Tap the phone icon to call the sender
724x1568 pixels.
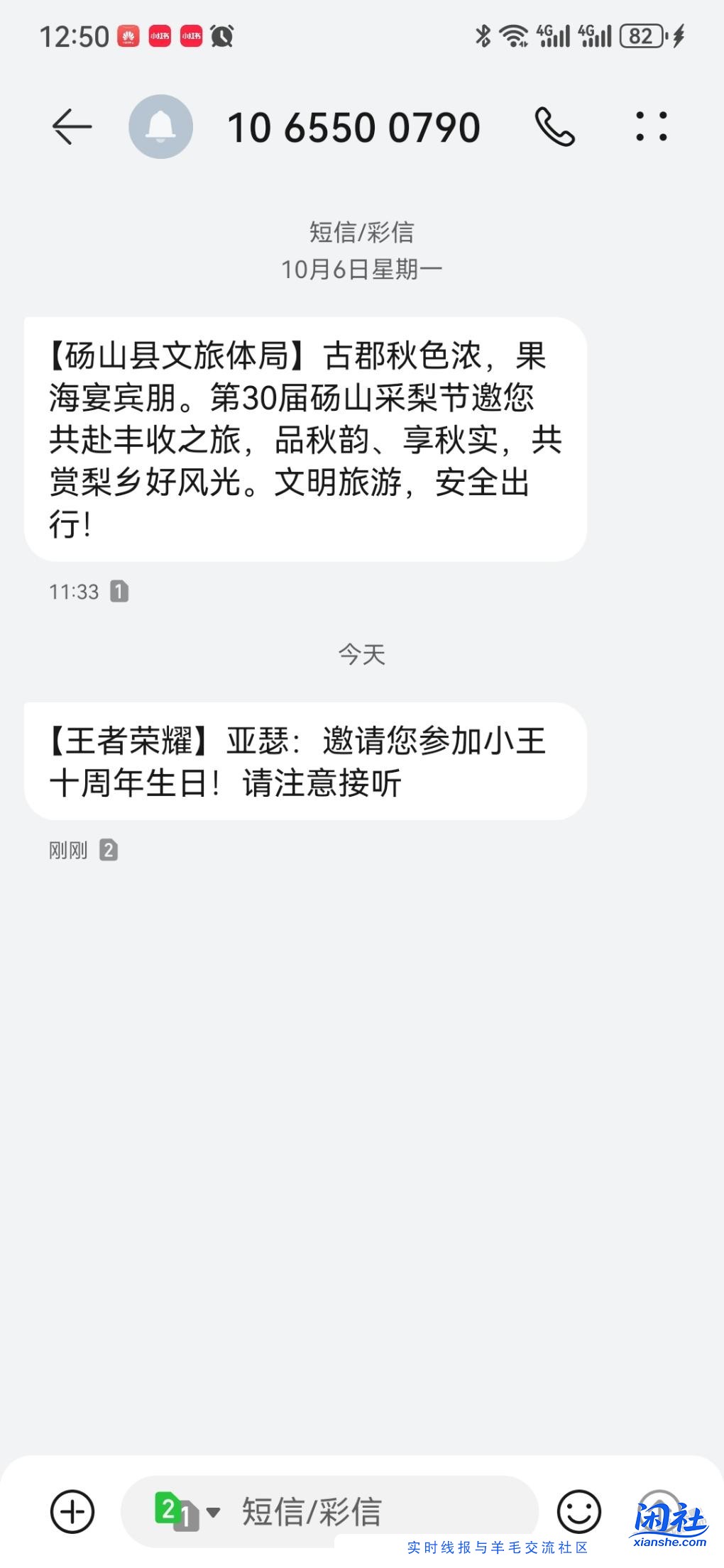[555, 126]
